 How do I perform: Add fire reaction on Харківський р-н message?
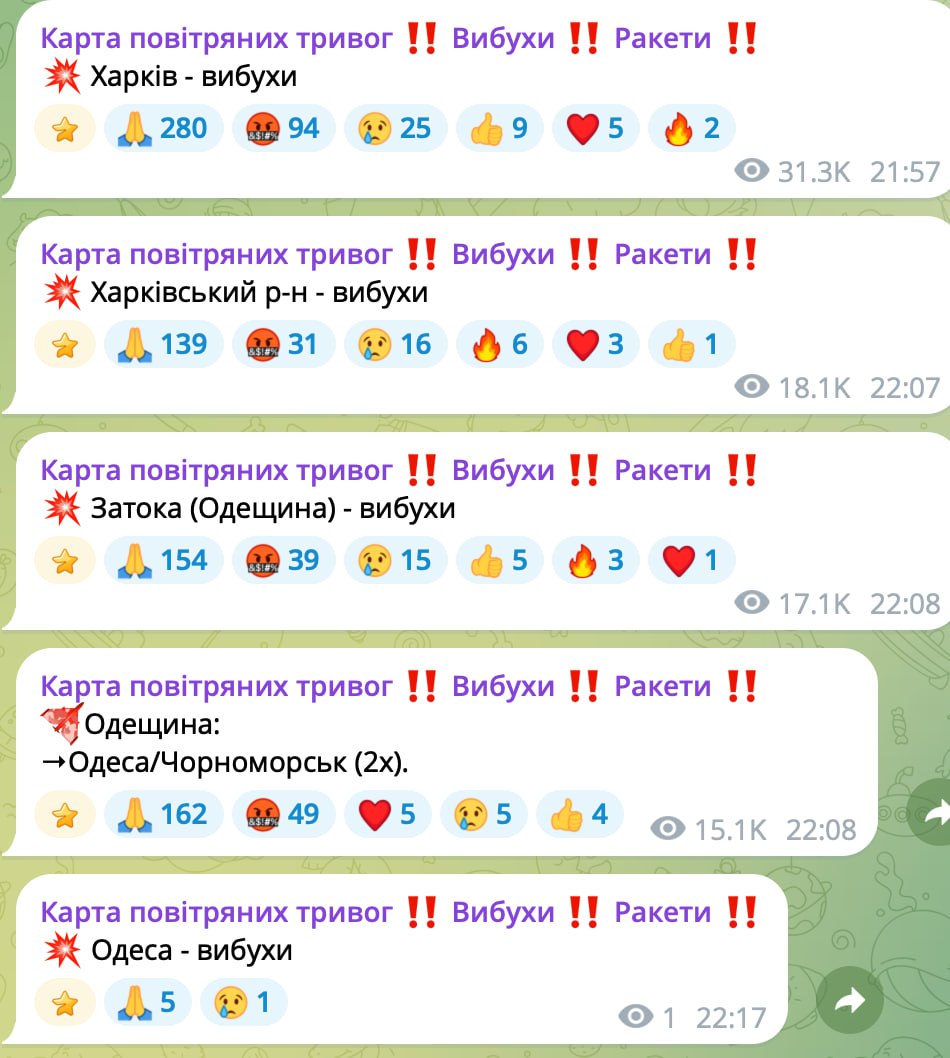coord(498,344)
